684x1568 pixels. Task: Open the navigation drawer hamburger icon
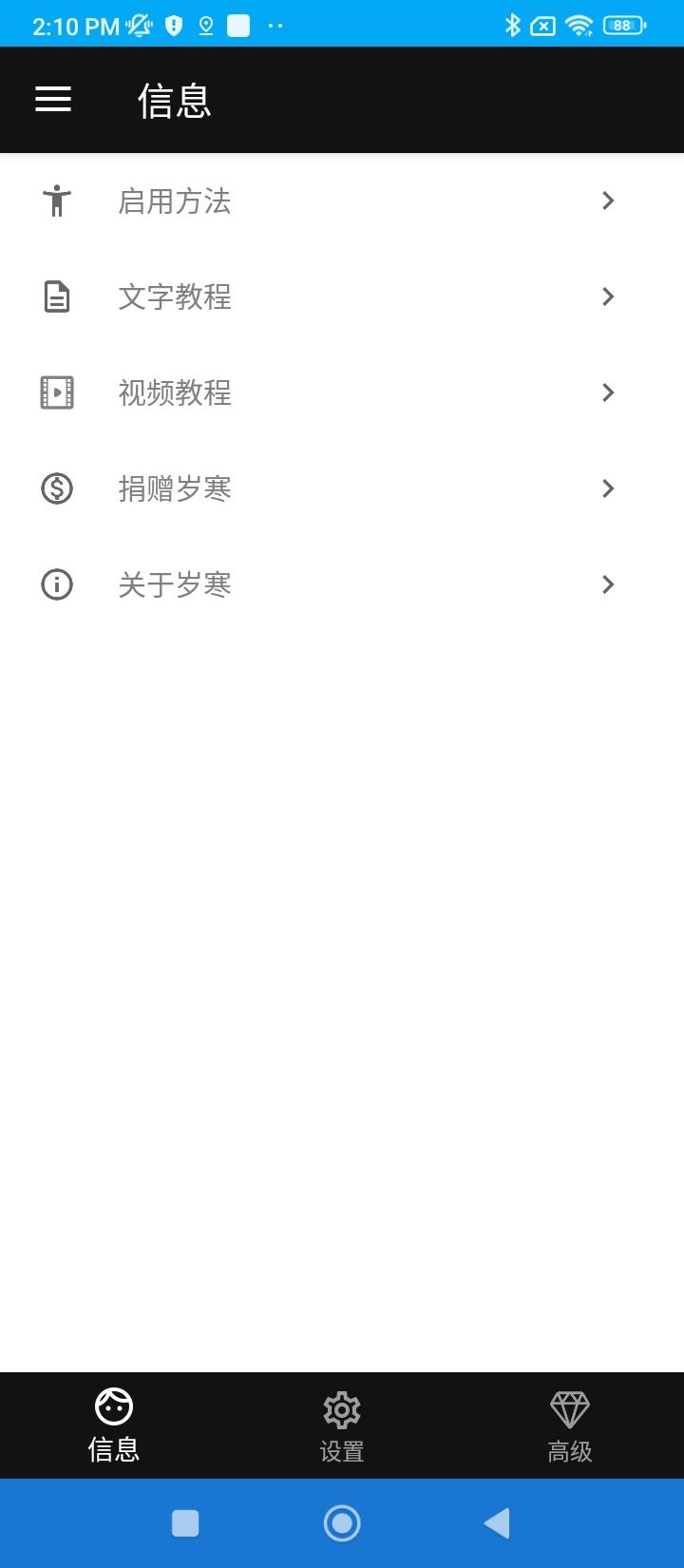pyautogui.click(x=52, y=99)
